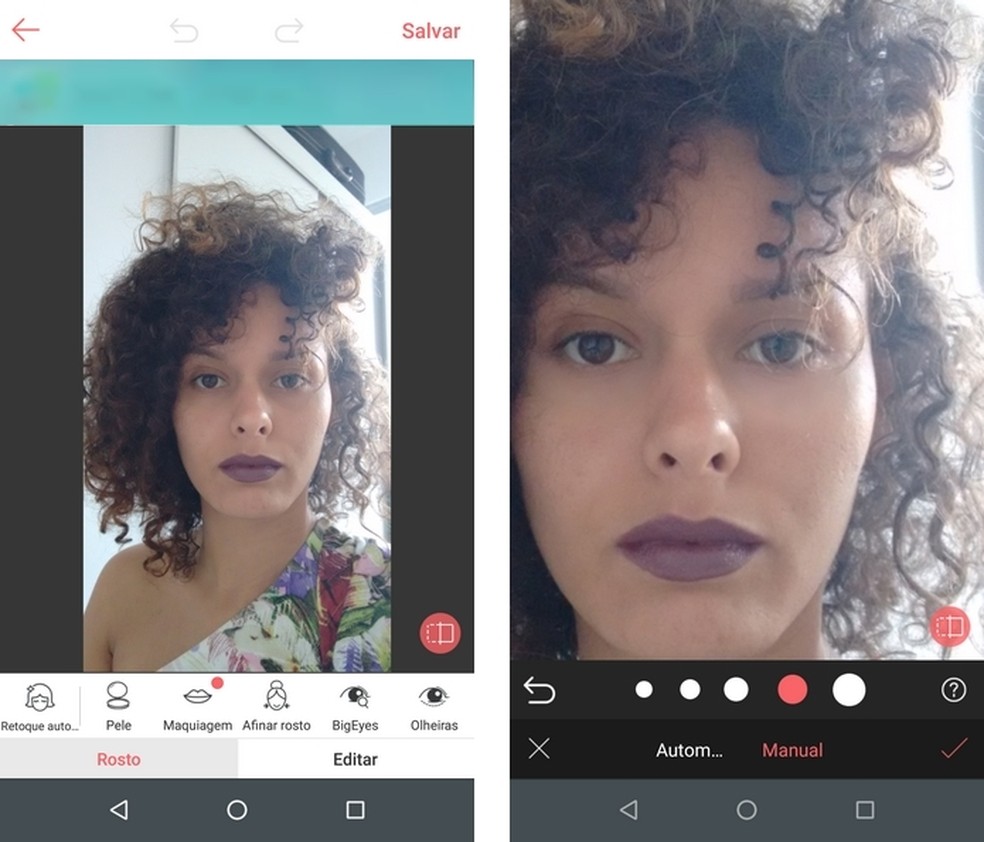
Task: Tap Salvar to save the photo
Action: (x=431, y=31)
